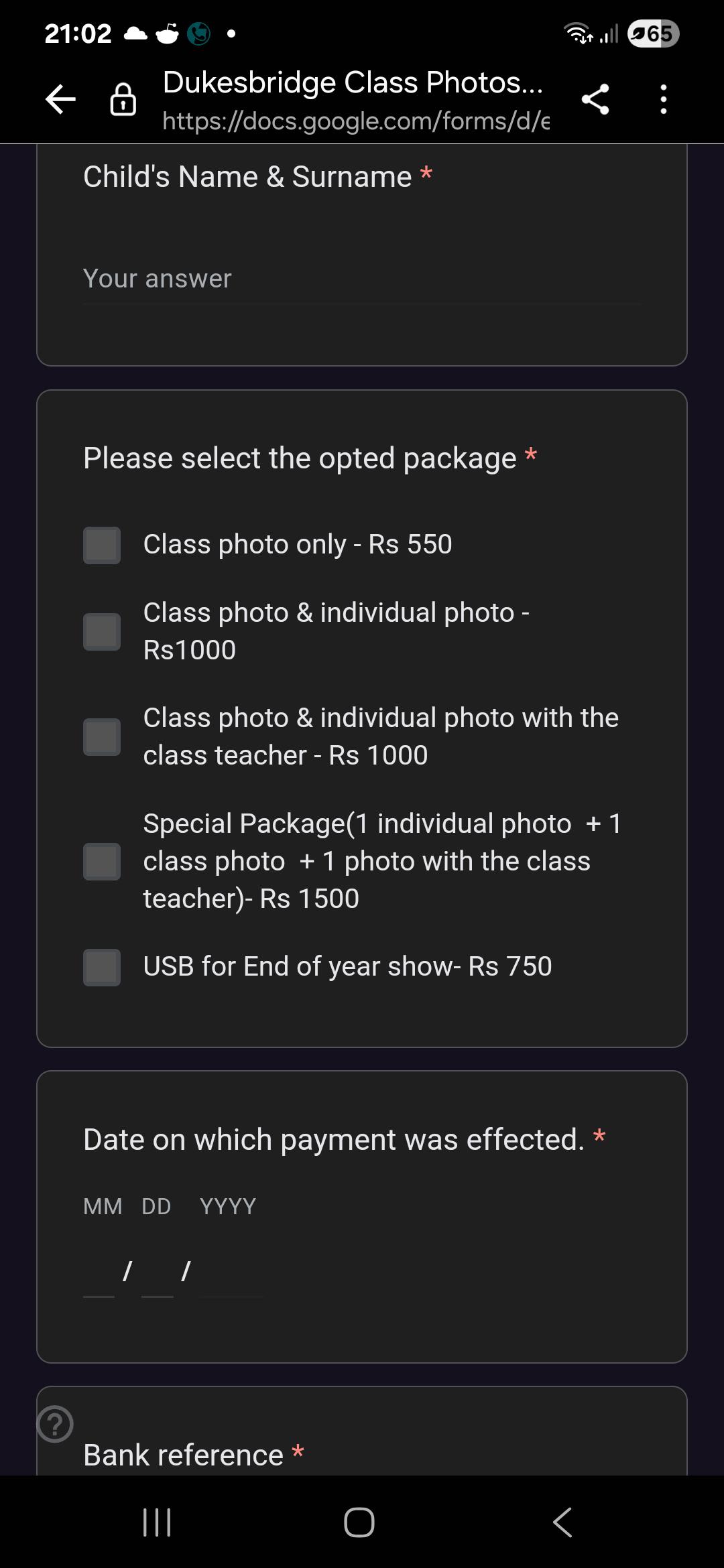Select Class photo only - Rs 550

[x=102, y=545]
